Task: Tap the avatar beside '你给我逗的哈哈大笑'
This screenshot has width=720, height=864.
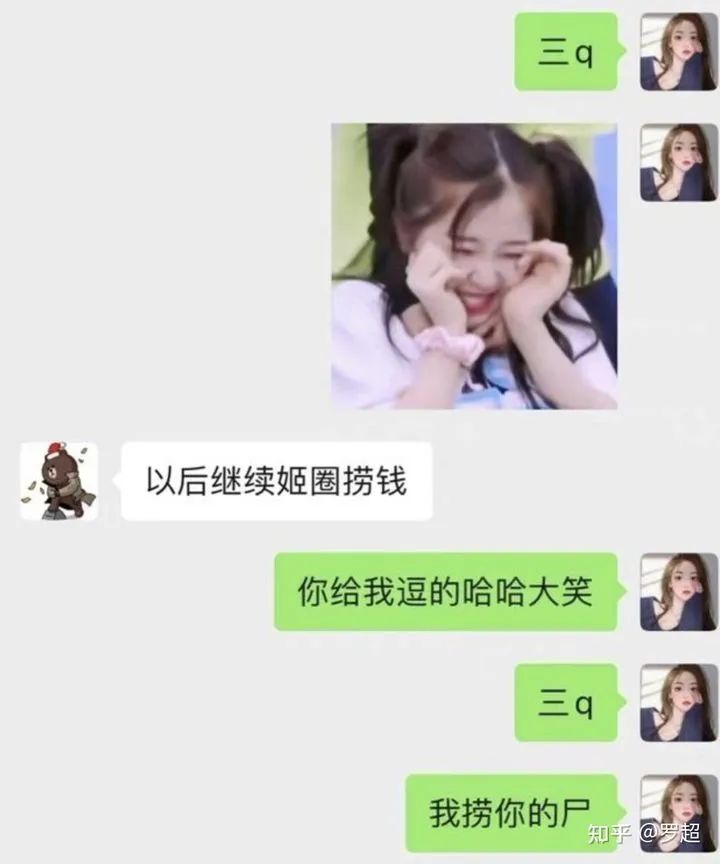Action: coord(678,592)
